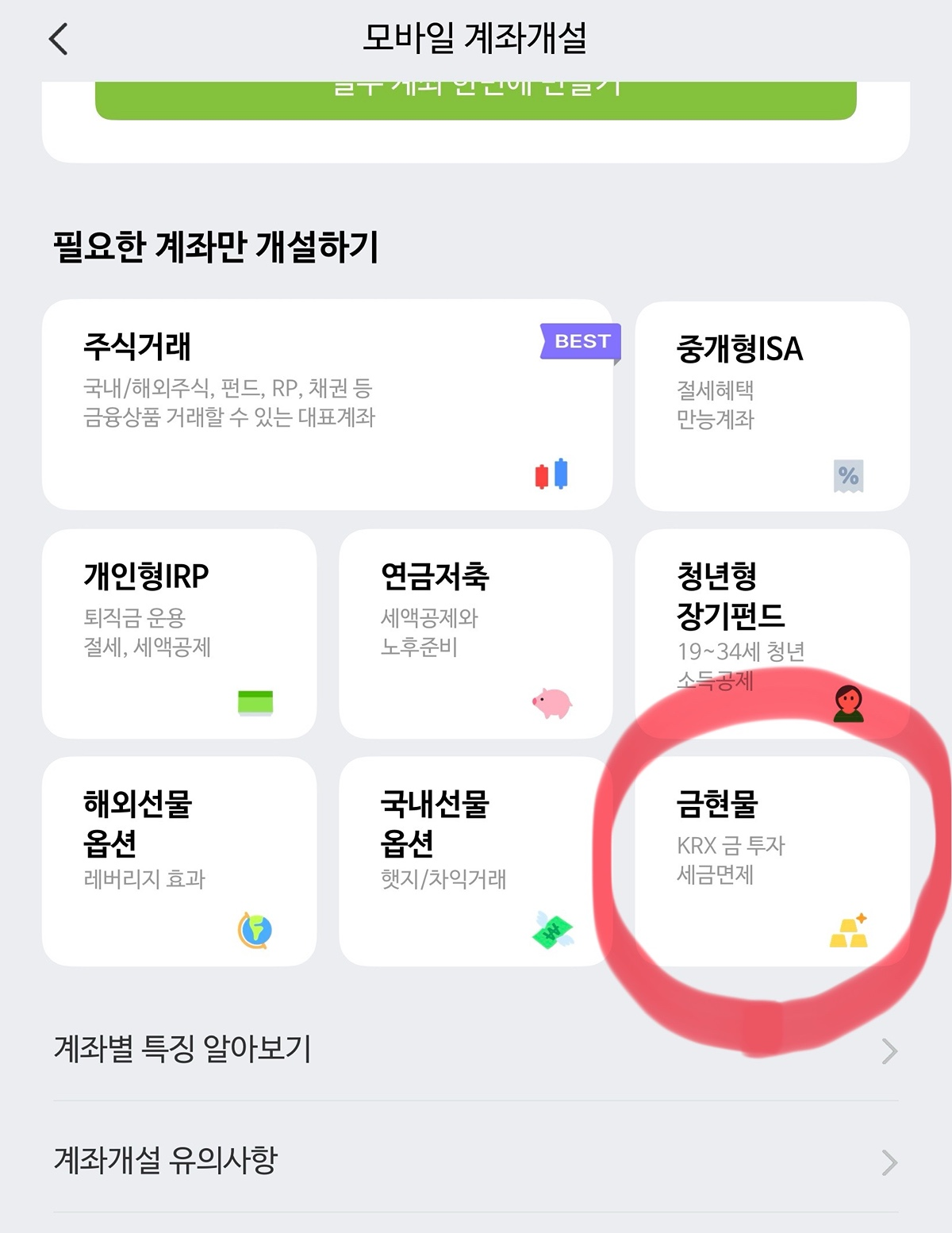
Task: Select the 중개형ISA account card
Action: 772,405
